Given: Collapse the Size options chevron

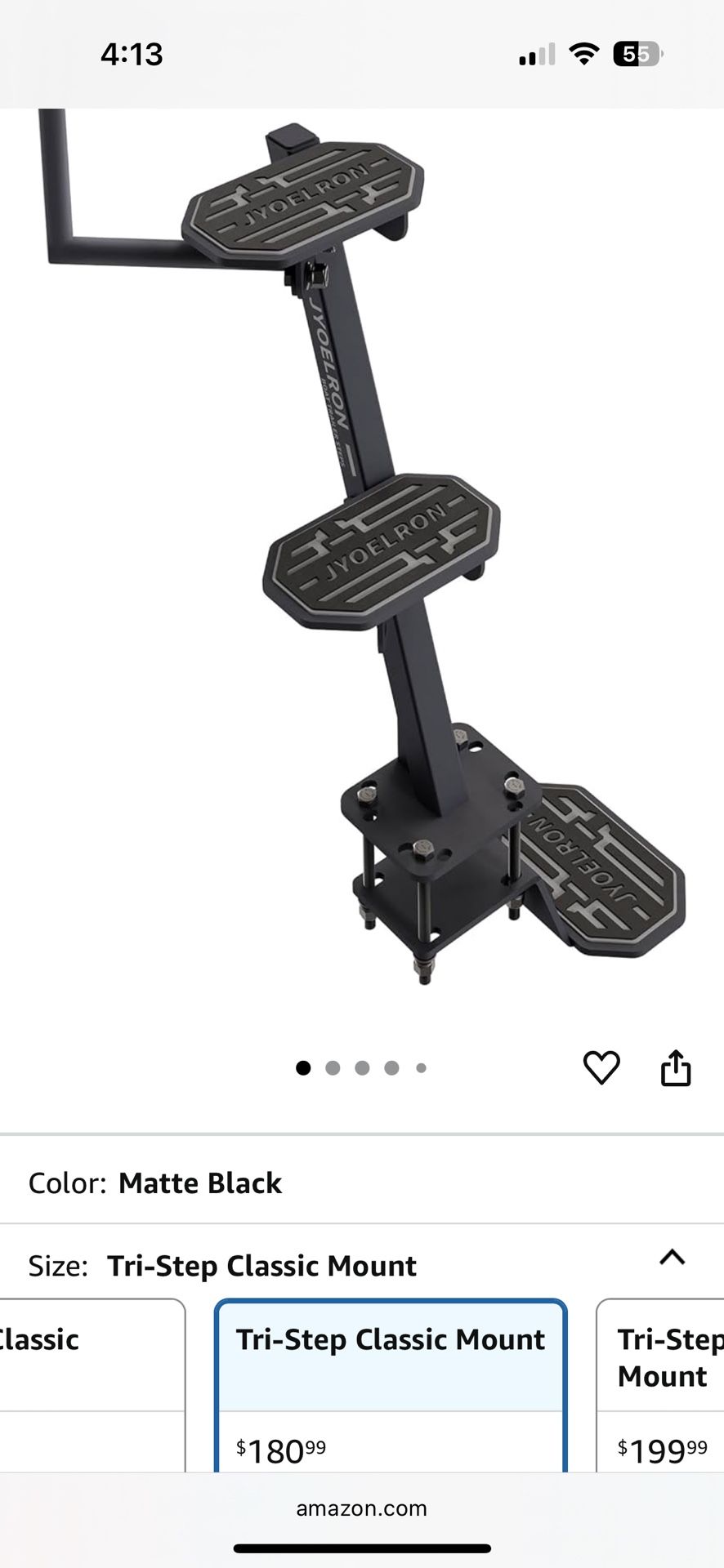Looking at the screenshot, I should coord(672,1258).
